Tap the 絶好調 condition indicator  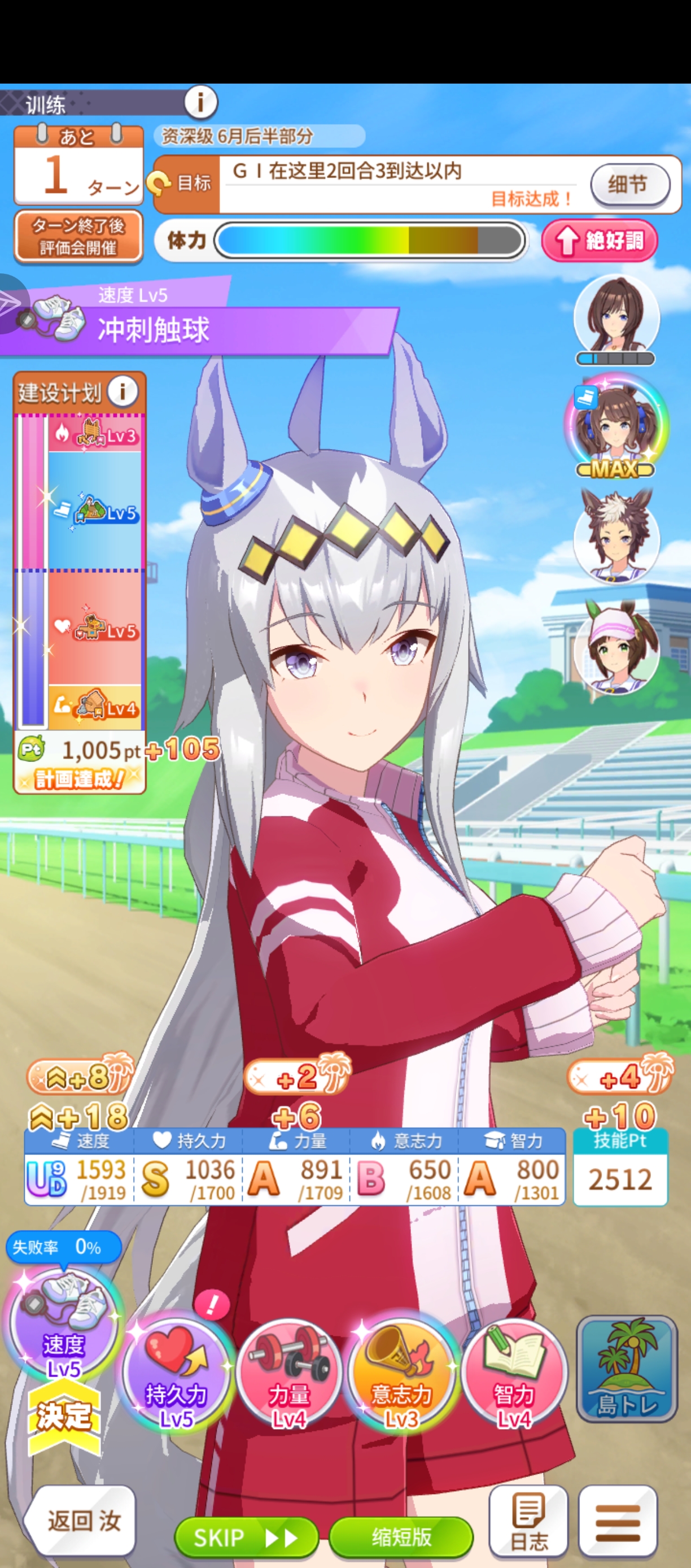pyautogui.click(x=599, y=241)
